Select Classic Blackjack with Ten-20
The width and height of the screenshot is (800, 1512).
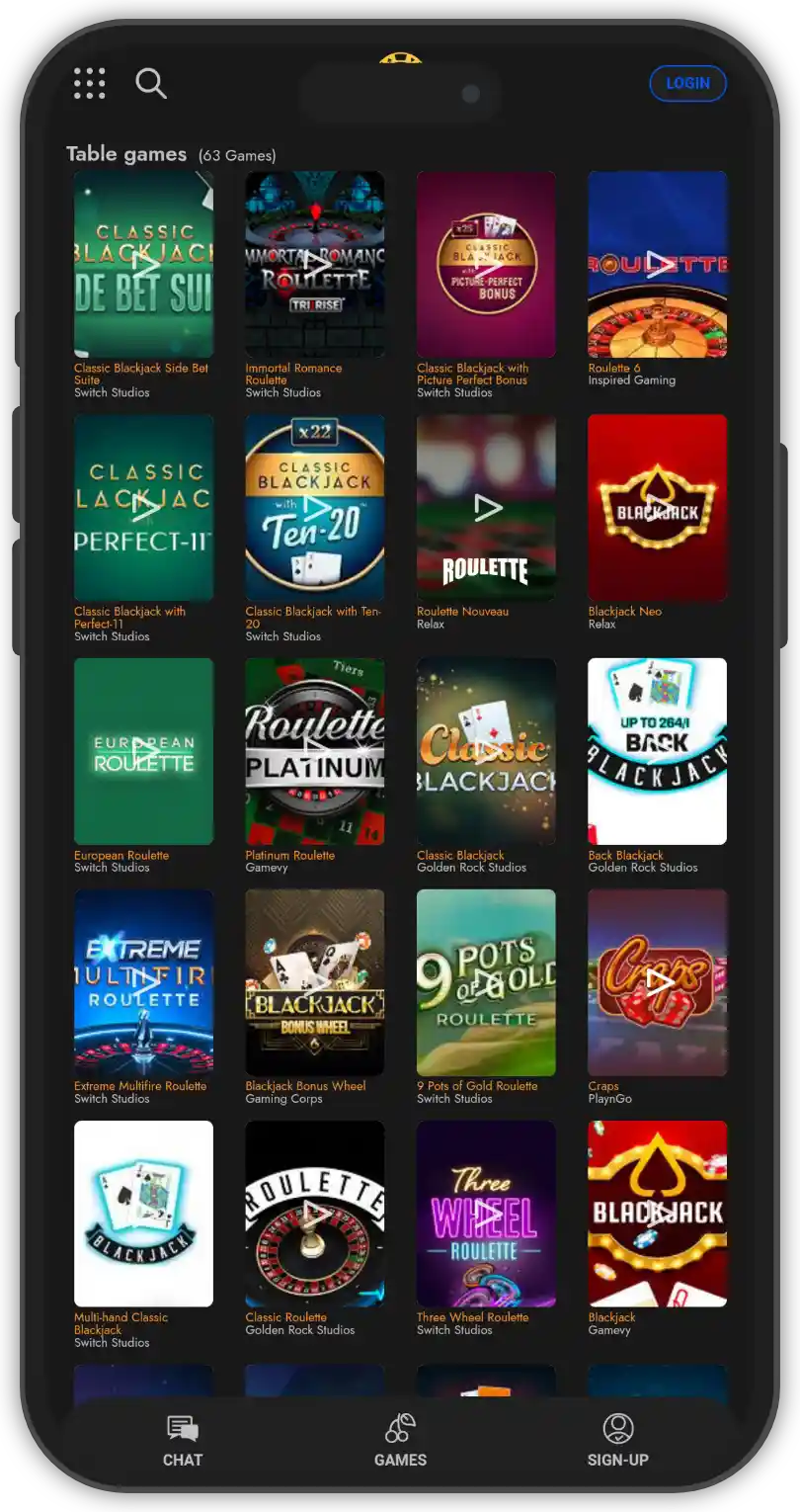click(314, 507)
